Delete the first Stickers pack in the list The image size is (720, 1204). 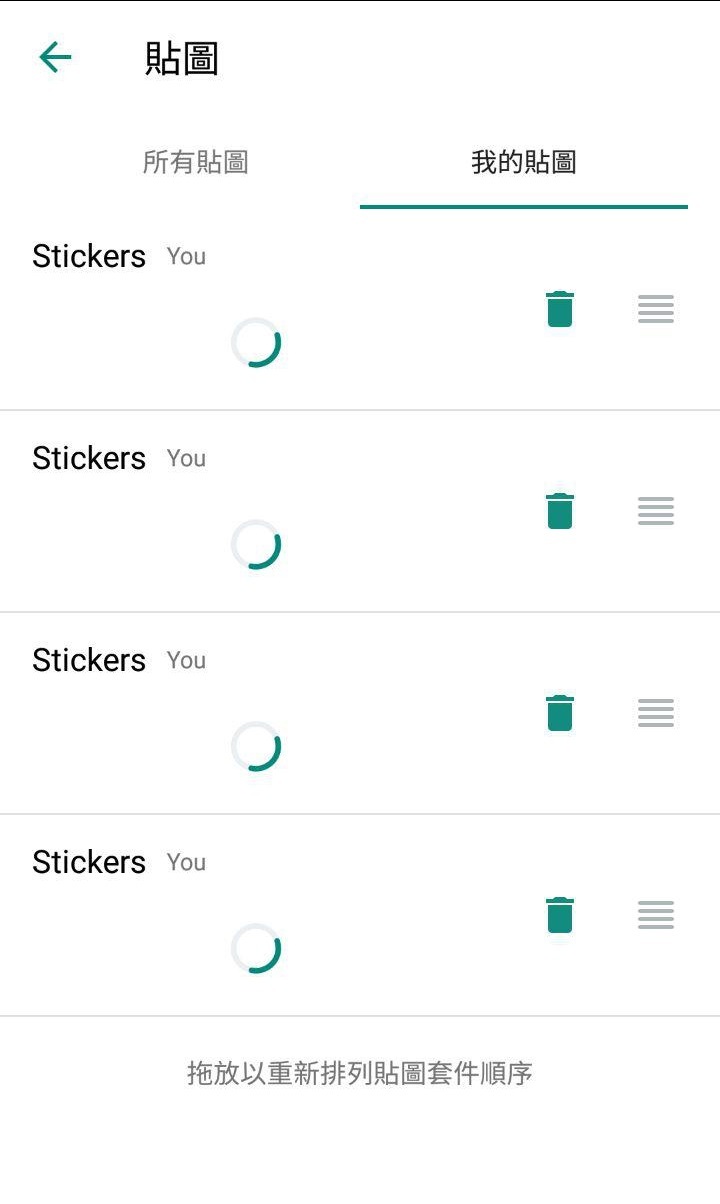coord(560,309)
